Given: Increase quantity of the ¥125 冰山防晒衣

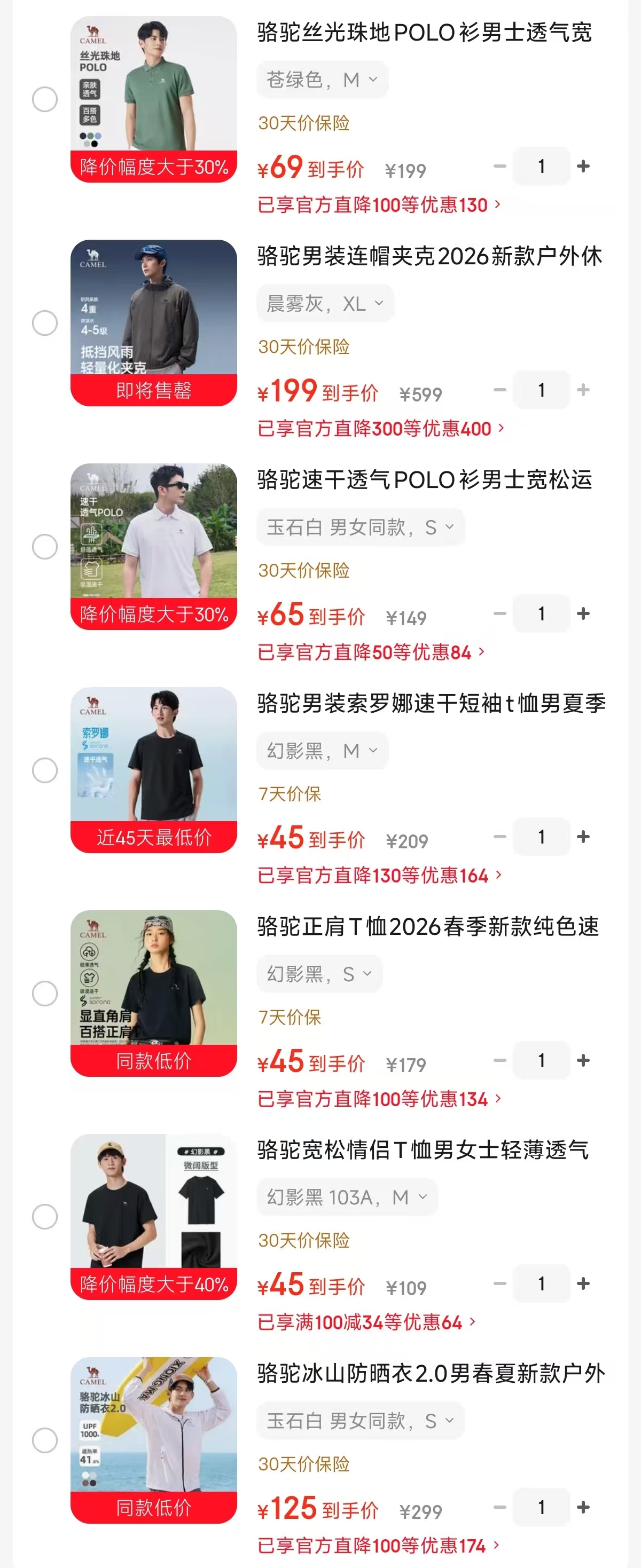Looking at the screenshot, I should pos(583,1507).
